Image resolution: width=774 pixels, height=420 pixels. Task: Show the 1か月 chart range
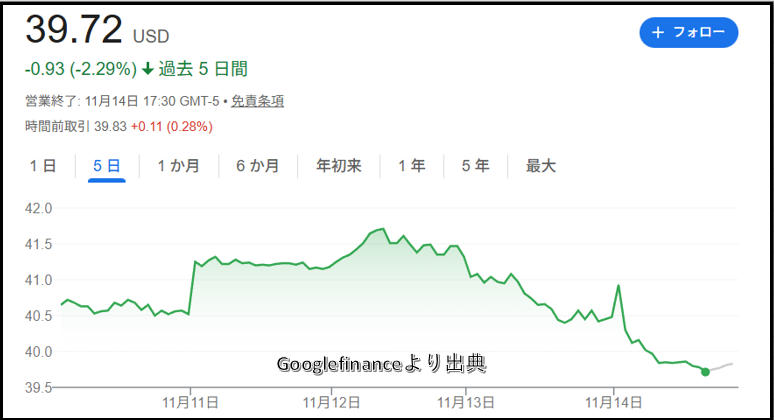pos(178,166)
